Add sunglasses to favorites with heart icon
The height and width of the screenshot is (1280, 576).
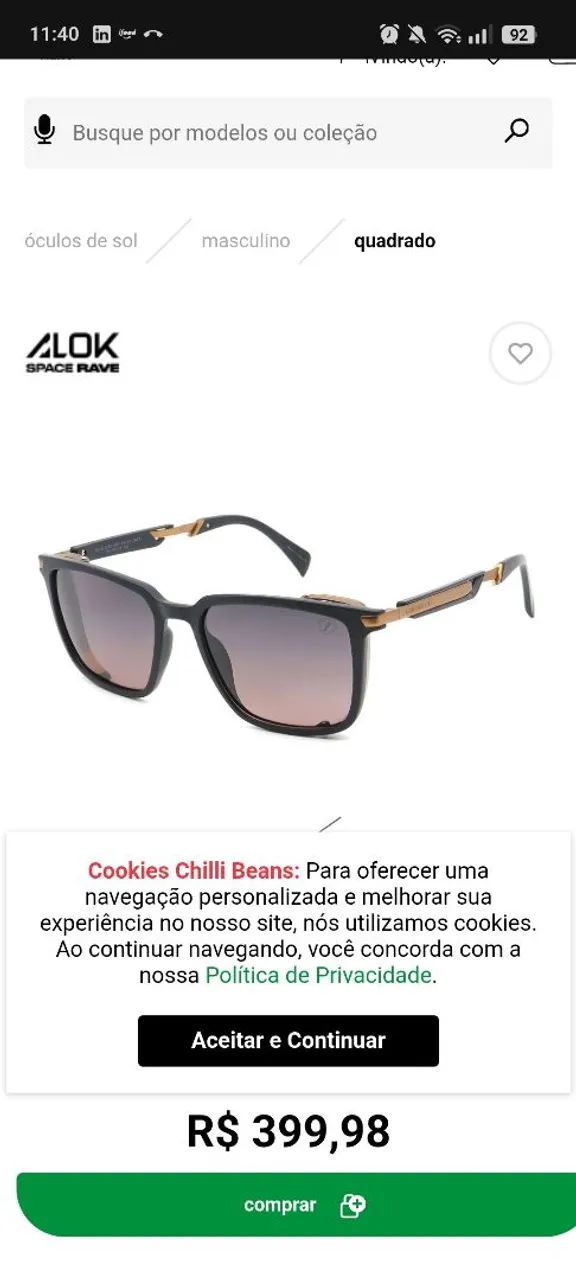click(x=520, y=353)
